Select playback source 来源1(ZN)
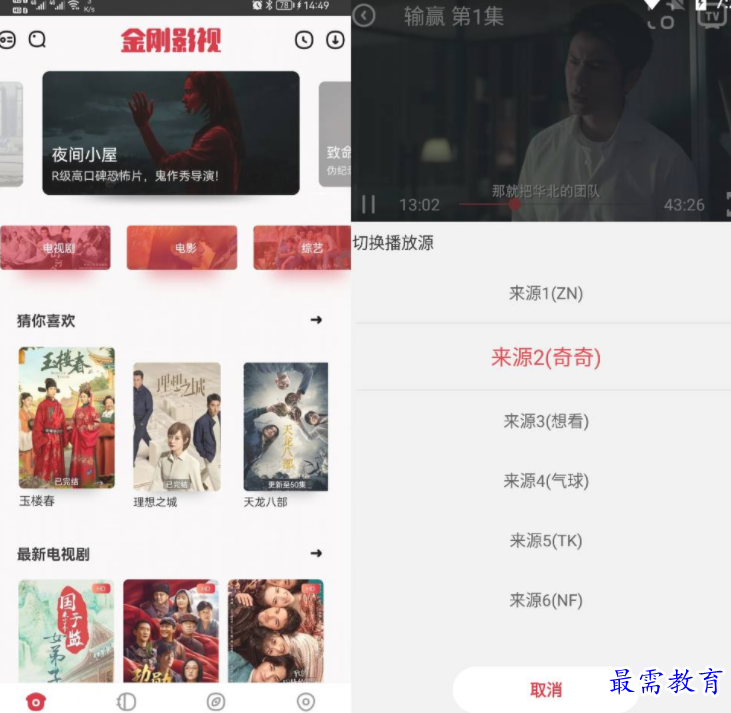The width and height of the screenshot is (731, 713). 545,293
